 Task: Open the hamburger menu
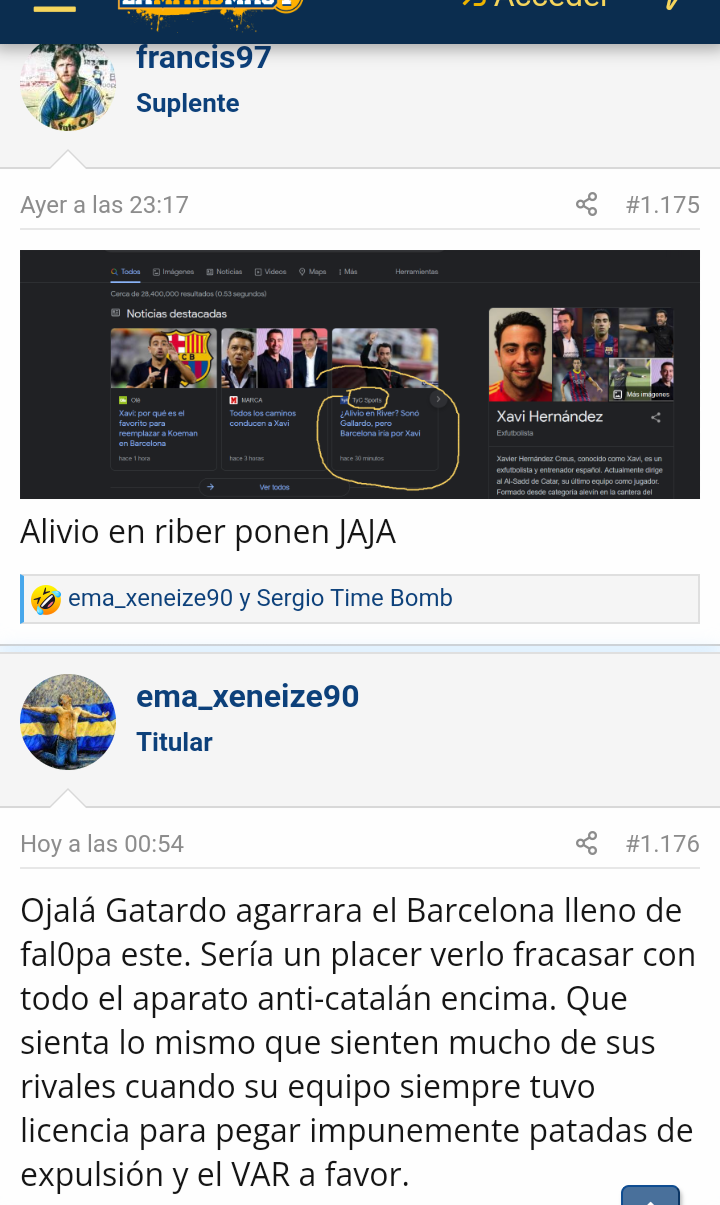point(54,8)
